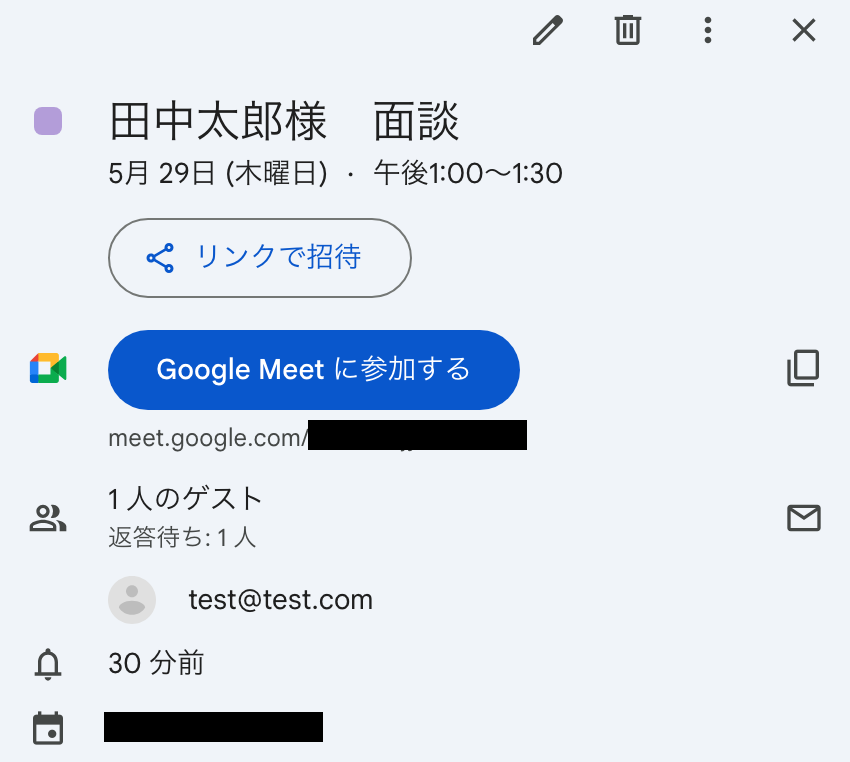
Task: Tap リンクで招待 to invite via link
Action: 260,258
